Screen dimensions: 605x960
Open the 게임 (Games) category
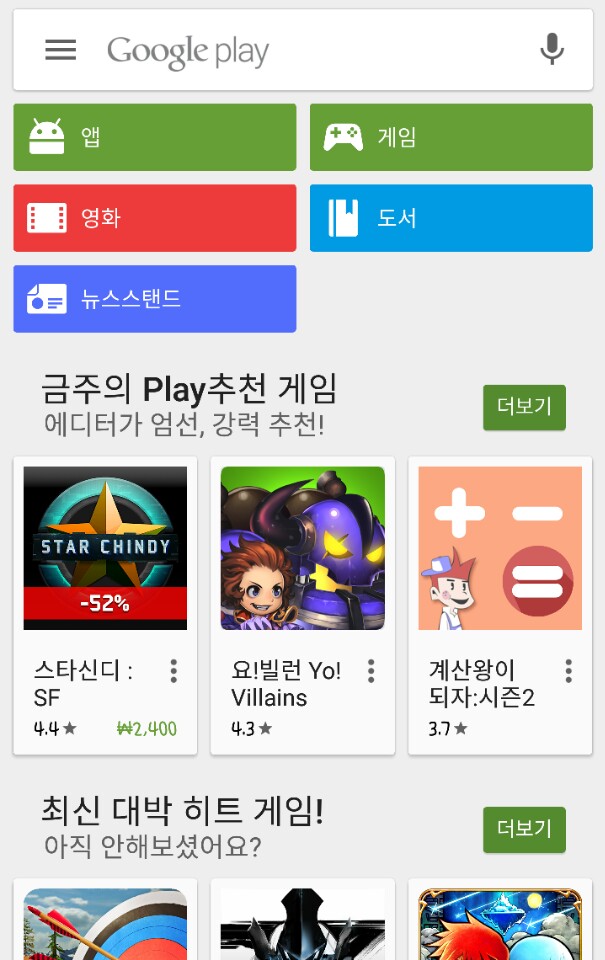coord(451,137)
